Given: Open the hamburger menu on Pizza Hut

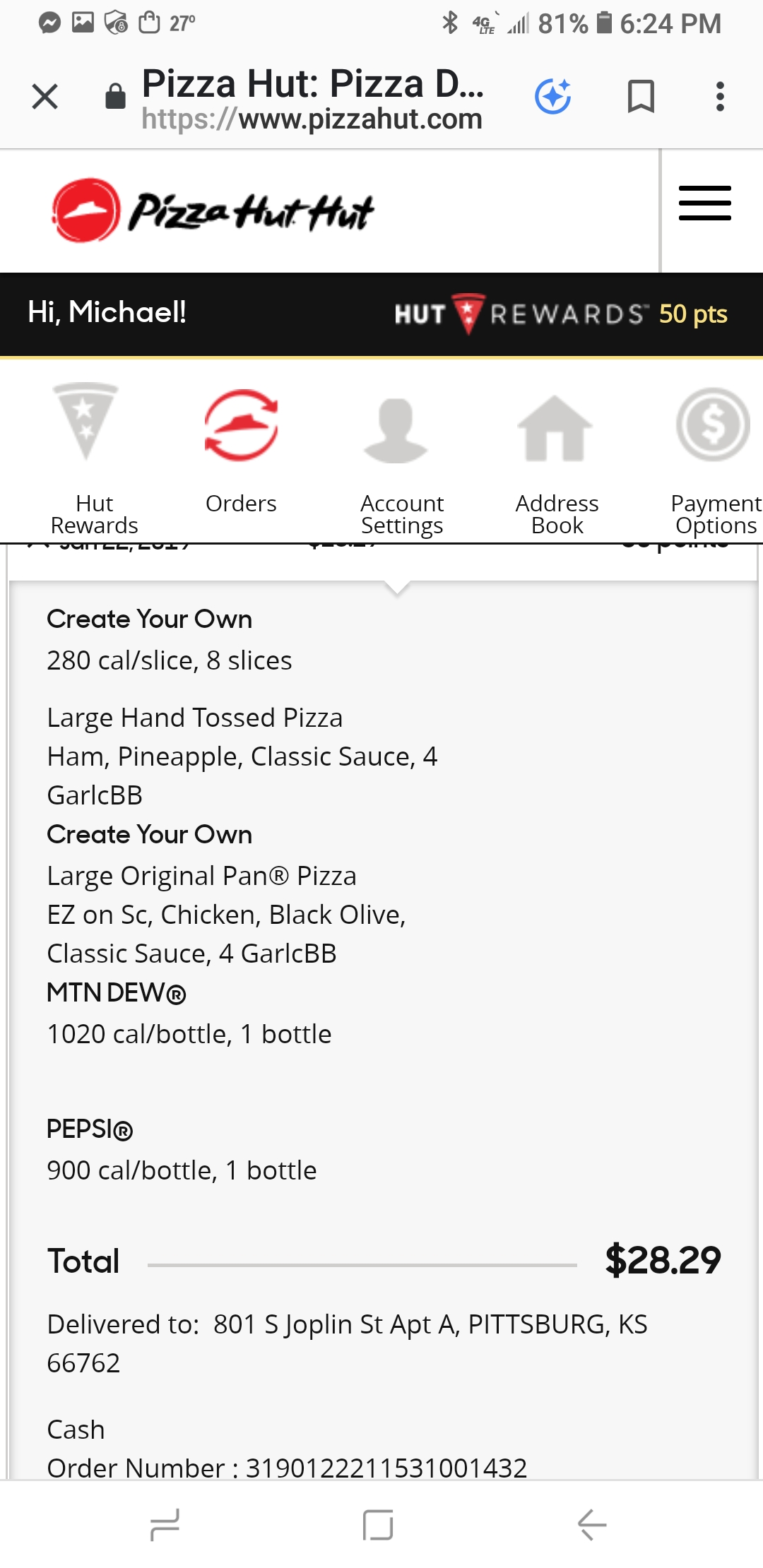Looking at the screenshot, I should click(x=704, y=203).
